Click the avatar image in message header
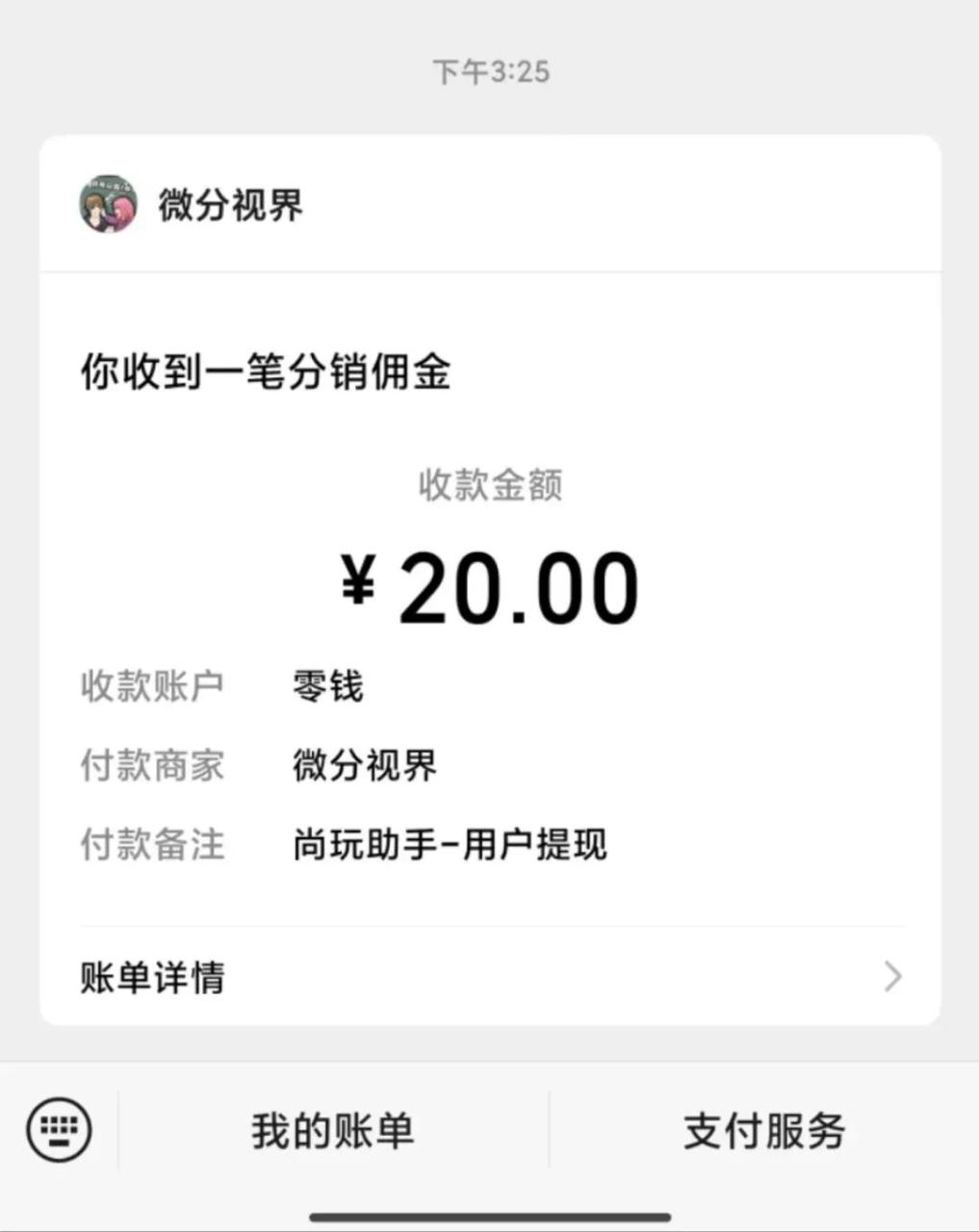 pos(109,205)
